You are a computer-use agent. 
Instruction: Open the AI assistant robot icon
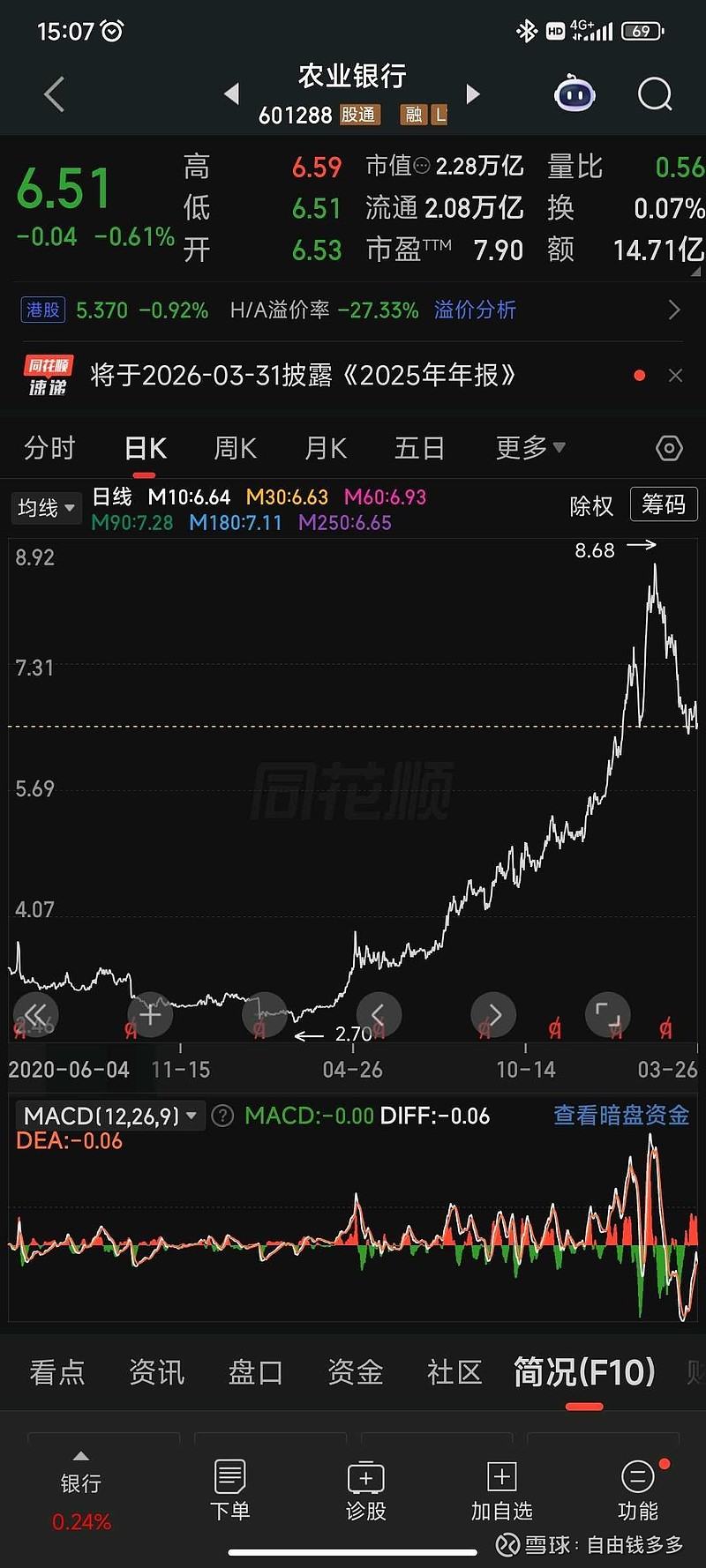(574, 93)
